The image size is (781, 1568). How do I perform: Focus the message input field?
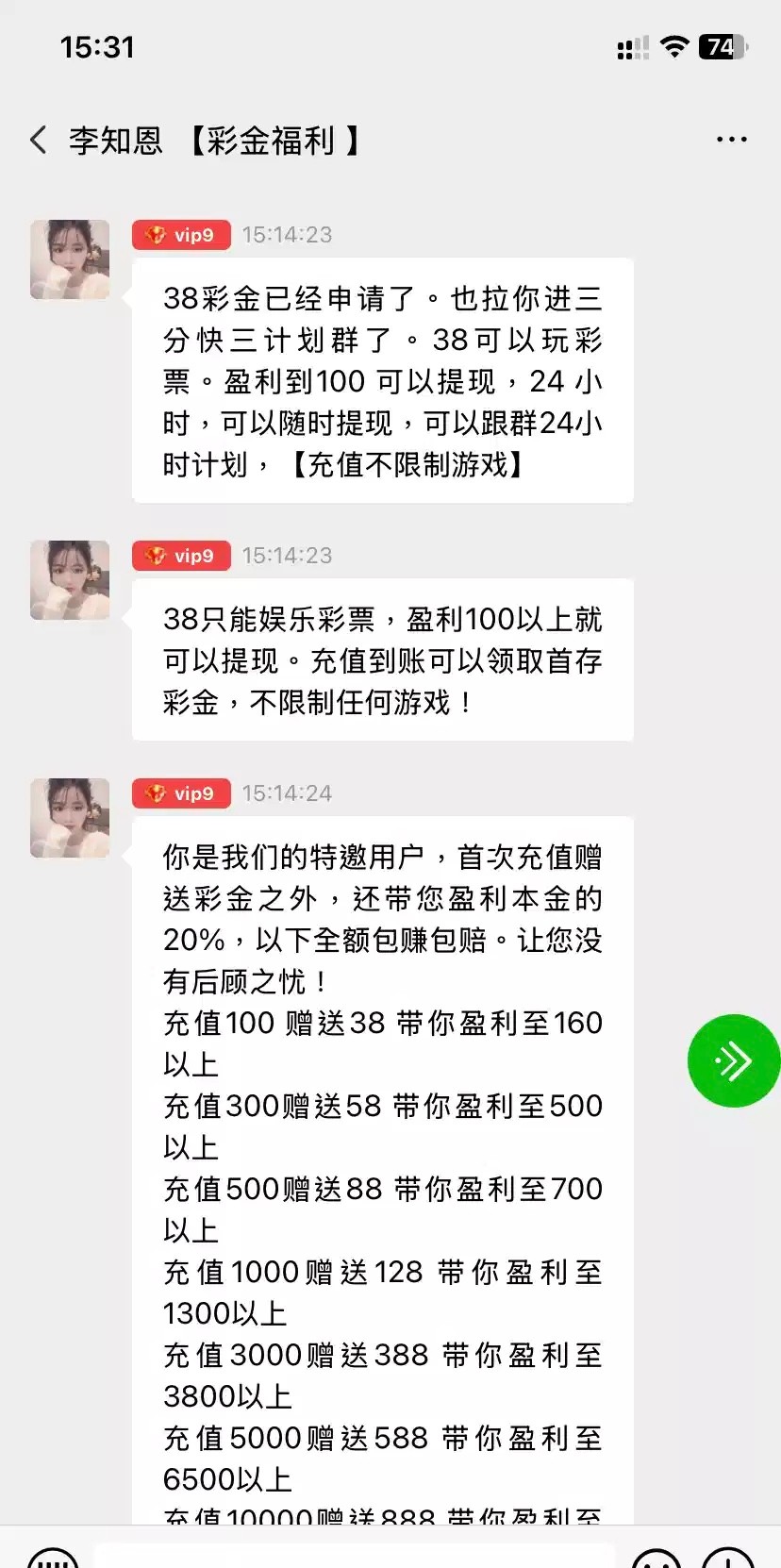354,1557
